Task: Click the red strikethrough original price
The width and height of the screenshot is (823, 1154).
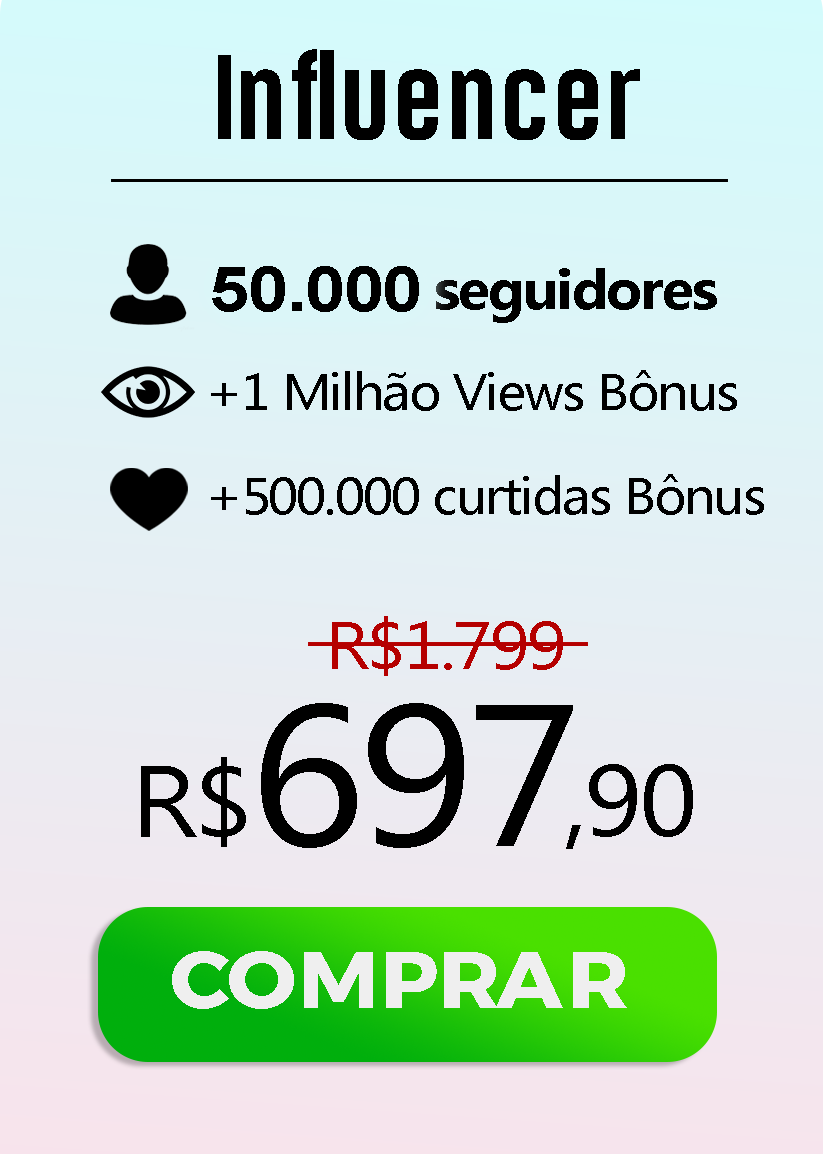Action: 449,644
